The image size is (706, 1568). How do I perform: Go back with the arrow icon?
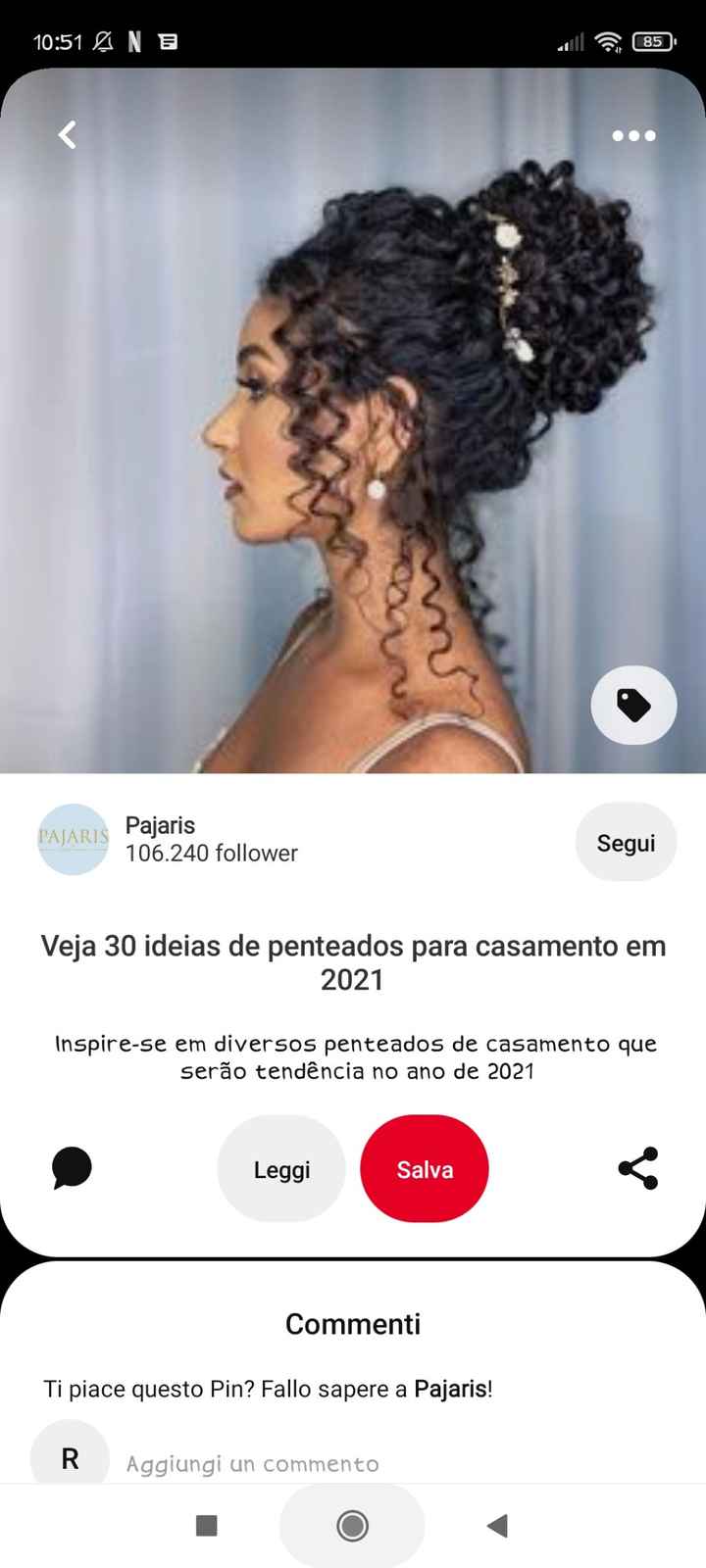pos(66,135)
